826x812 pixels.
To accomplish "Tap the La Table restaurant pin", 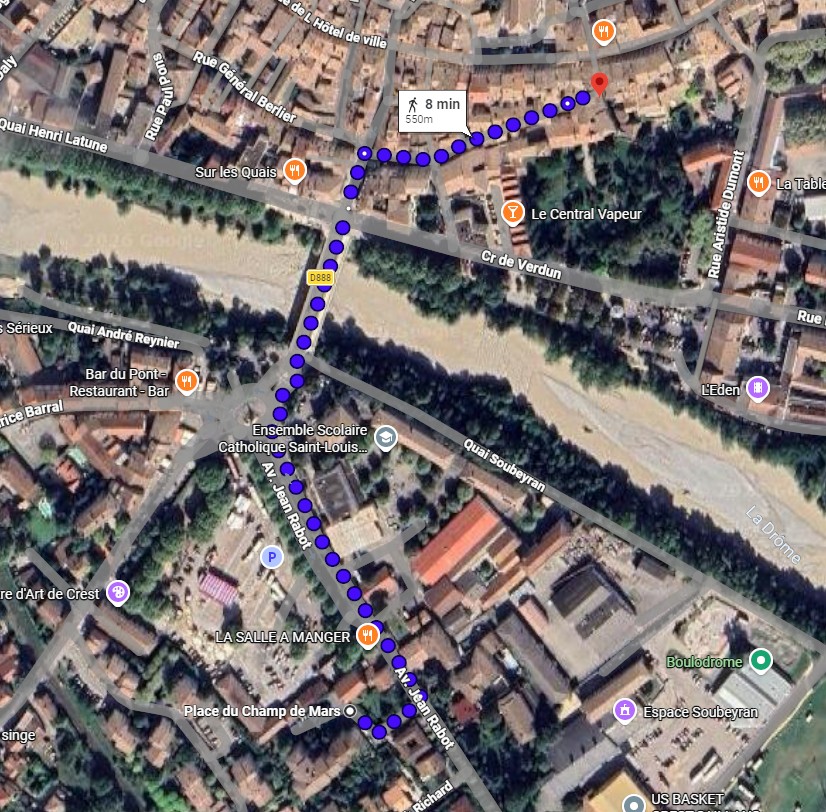I will tap(759, 182).
